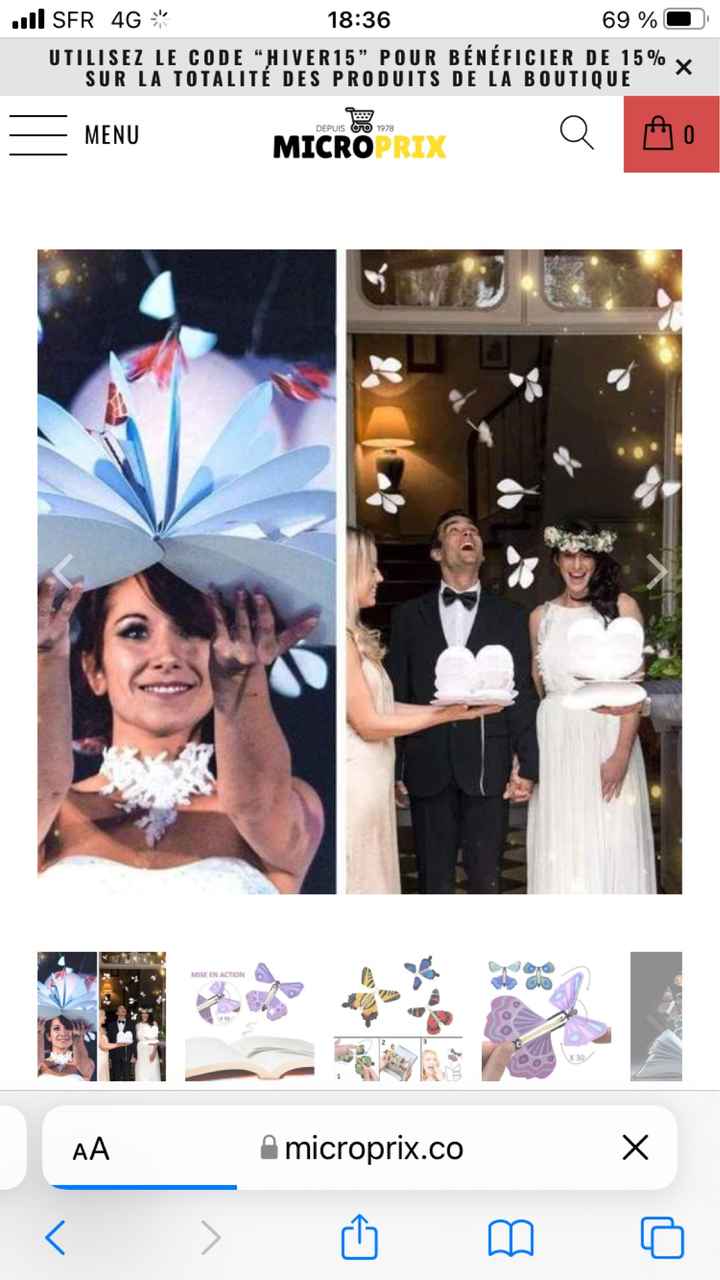Select the 'Mise en action' thumbnail
Screen dimensions: 720x1280
tap(249, 1016)
